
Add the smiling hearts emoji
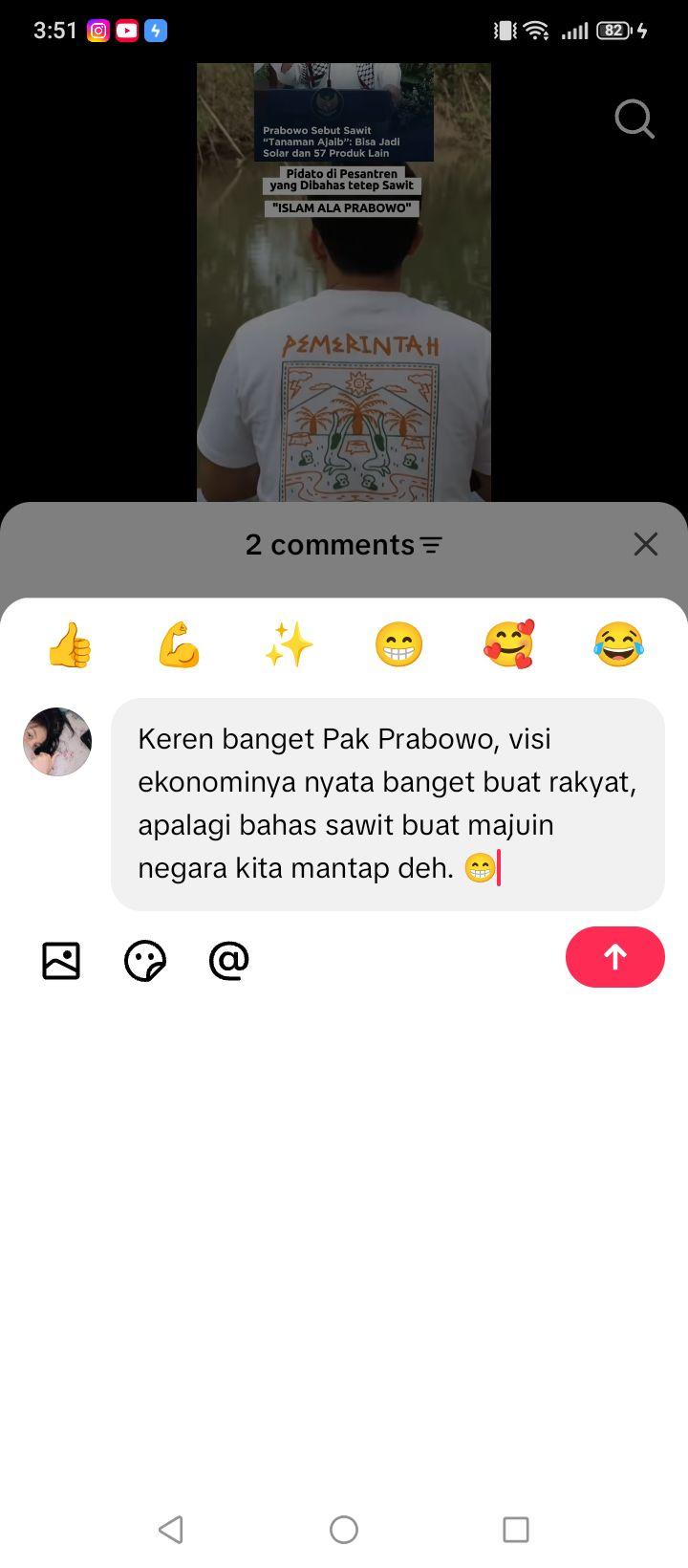pos(508,644)
